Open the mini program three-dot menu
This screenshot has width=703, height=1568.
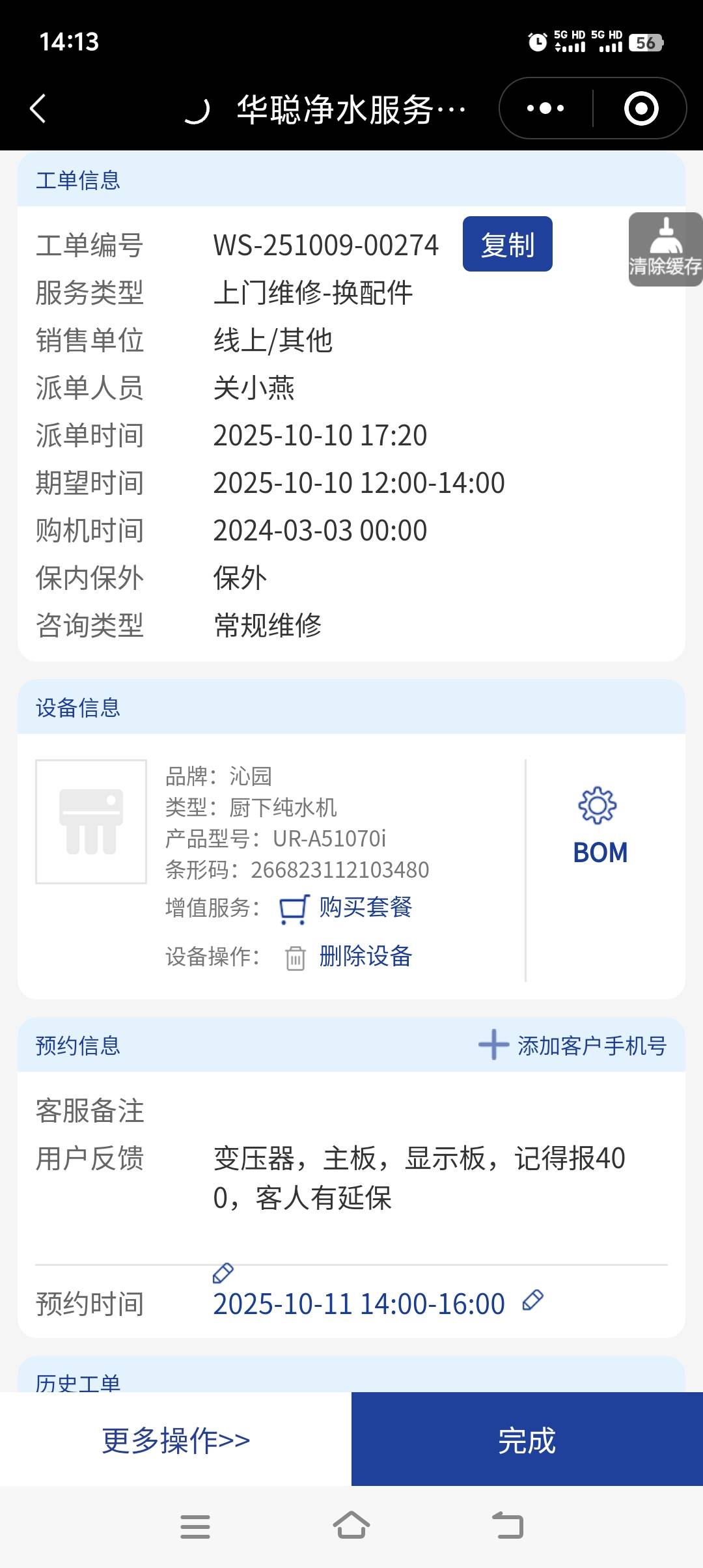[x=545, y=108]
